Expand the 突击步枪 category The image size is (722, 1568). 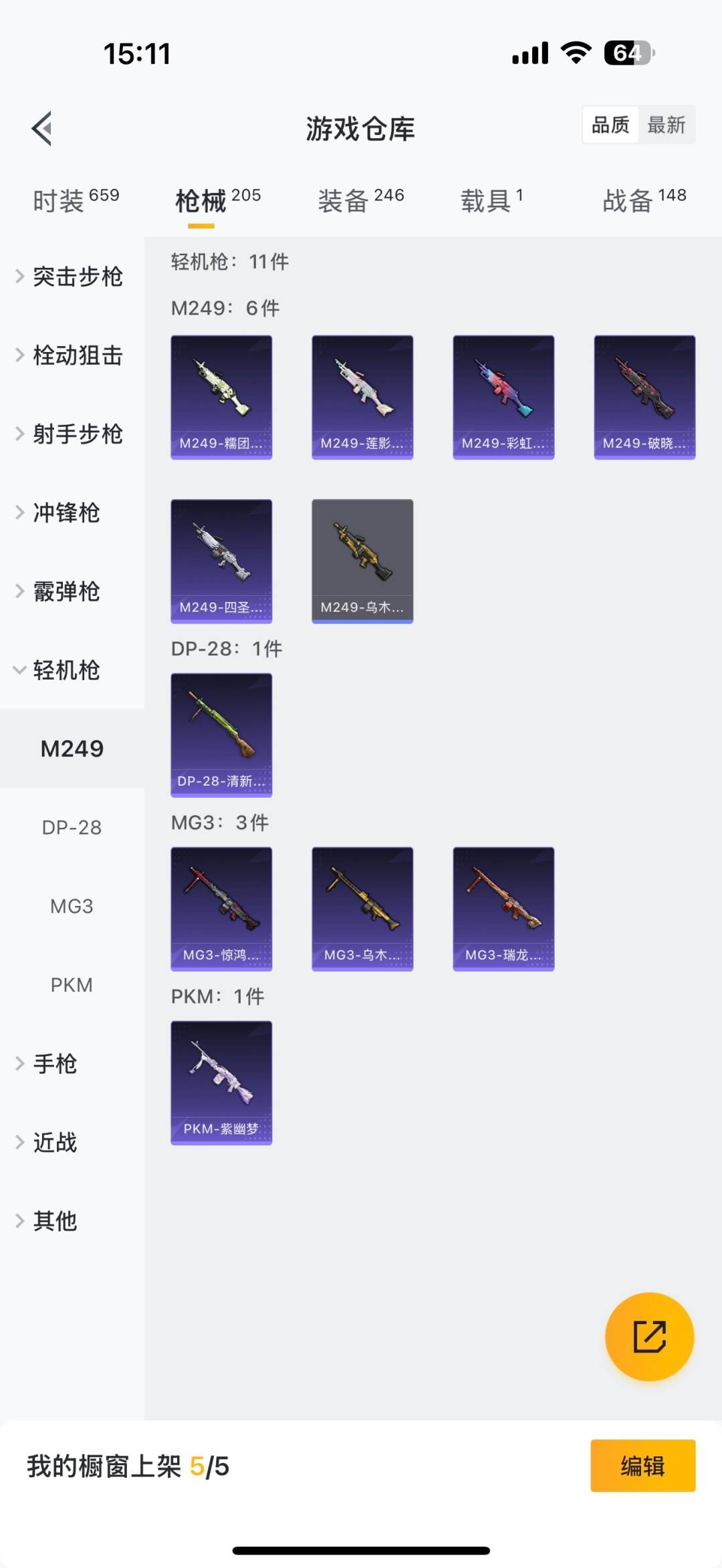click(77, 278)
